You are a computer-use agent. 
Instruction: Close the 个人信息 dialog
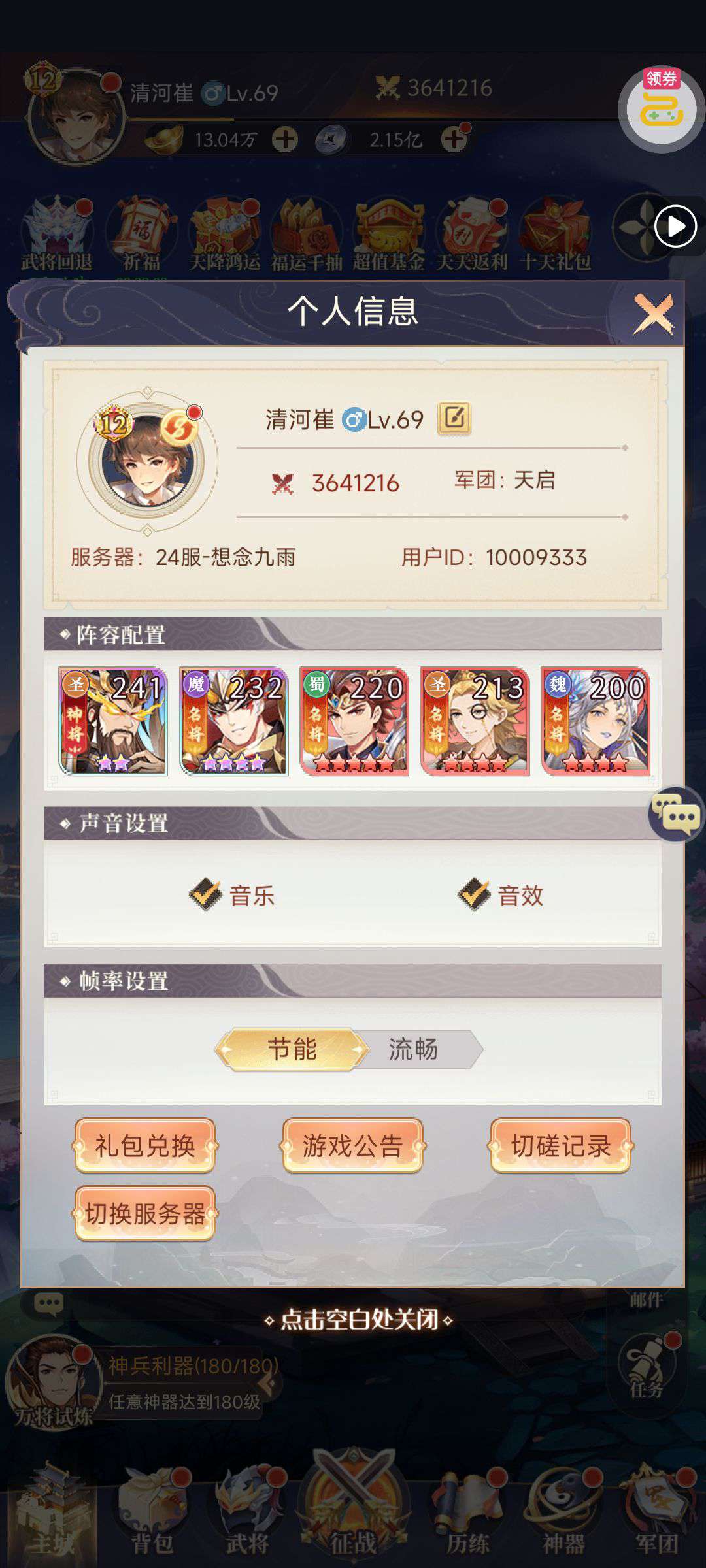pos(654,314)
